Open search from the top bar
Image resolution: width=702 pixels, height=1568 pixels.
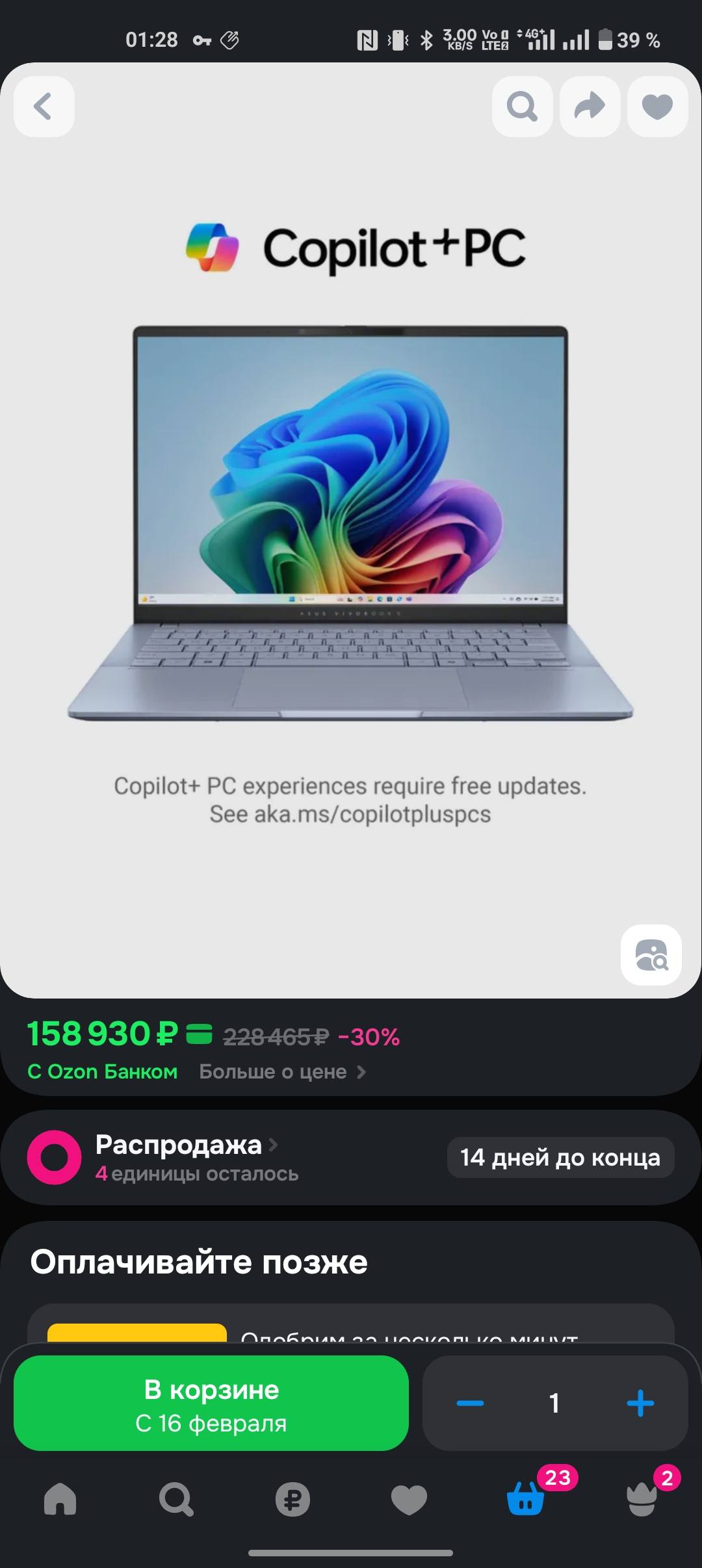coord(522,107)
